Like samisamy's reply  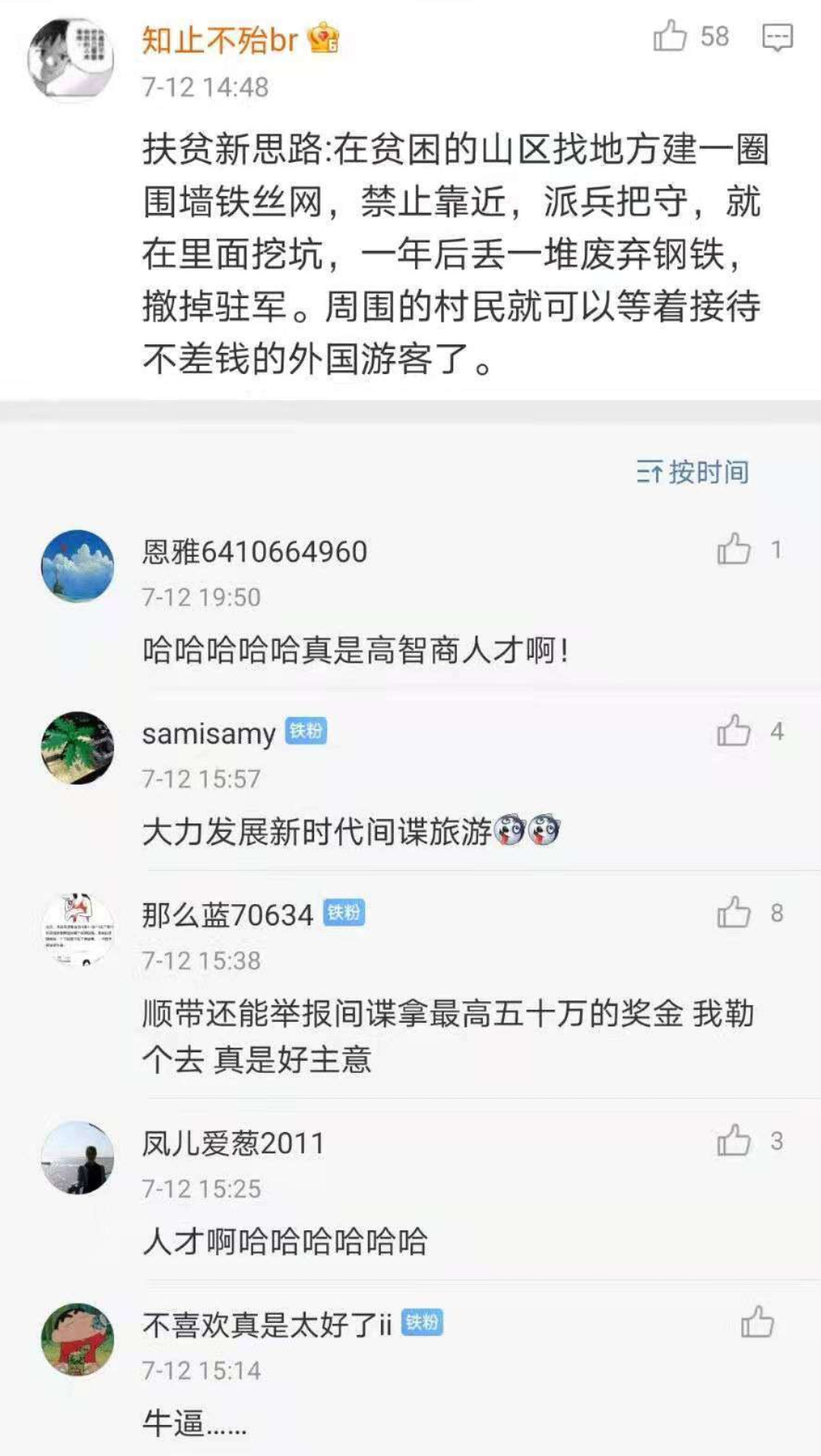coord(734,731)
